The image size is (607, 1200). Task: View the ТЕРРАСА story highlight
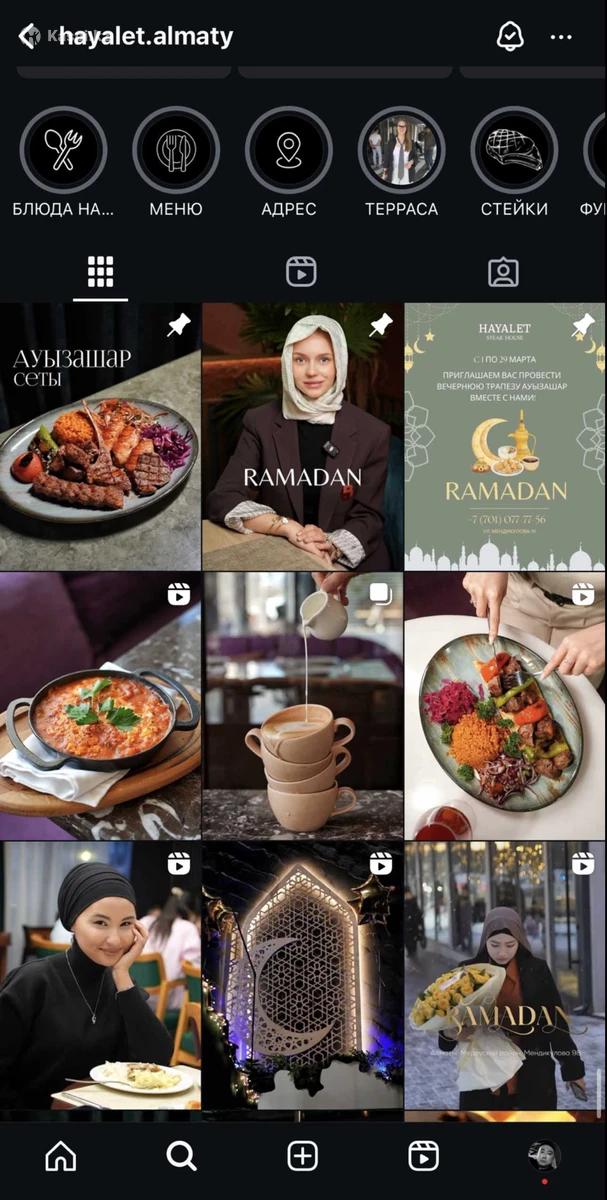point(401,151)
